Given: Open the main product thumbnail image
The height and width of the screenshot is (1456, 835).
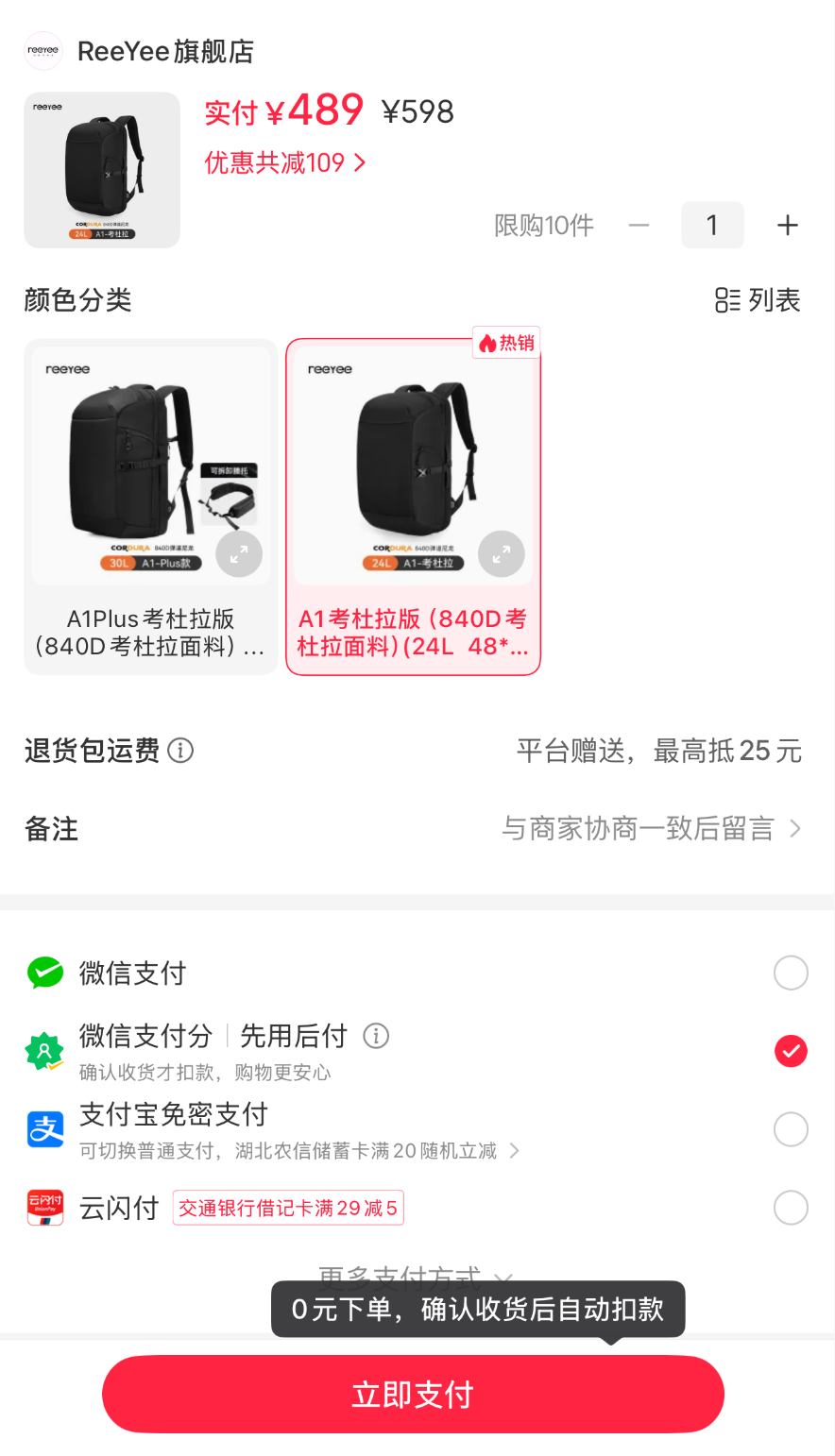Looking at the screenshot, I should click(x=102, y=170).
